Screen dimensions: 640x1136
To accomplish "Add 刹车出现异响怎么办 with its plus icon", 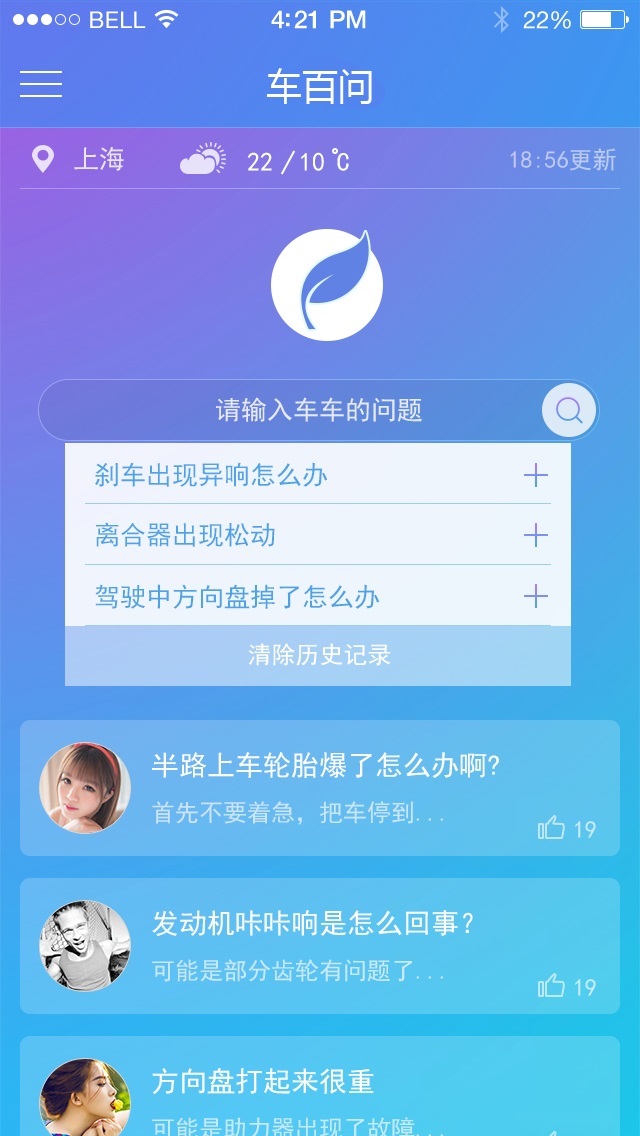I will 536,475.
